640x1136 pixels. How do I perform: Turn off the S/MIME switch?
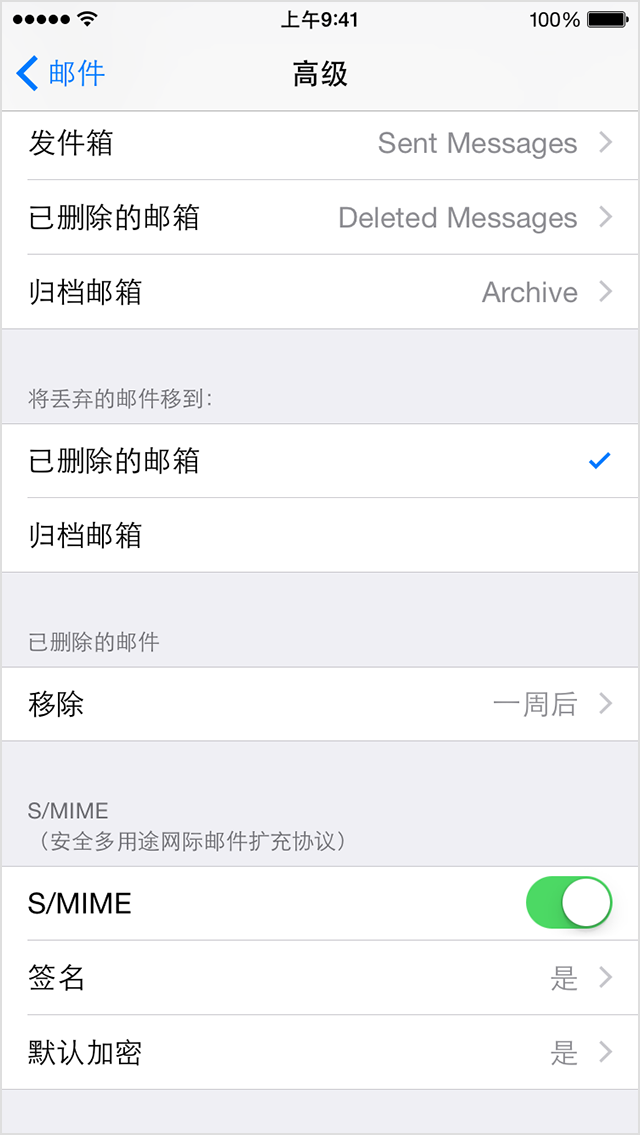(568, 903)
